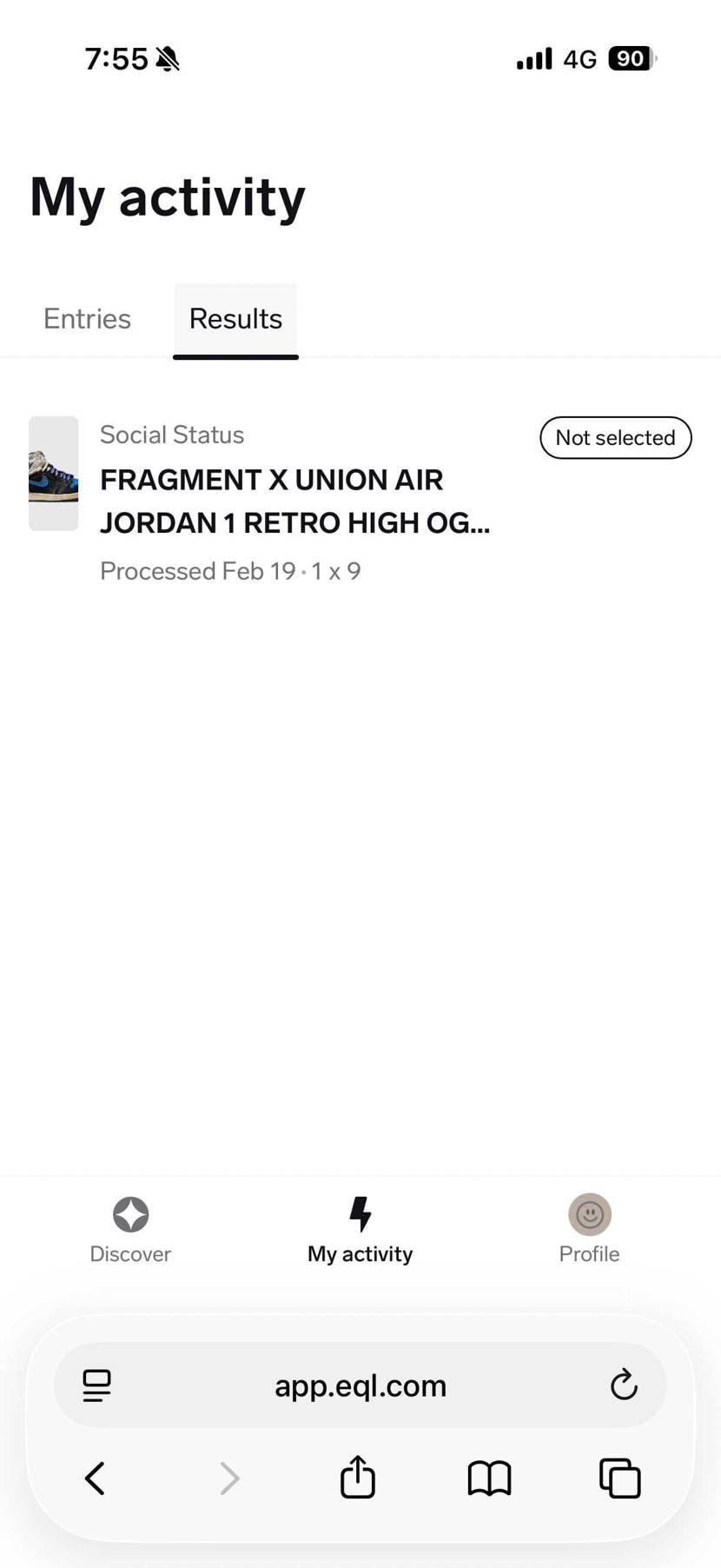Switch to the Entries tab

[x=87, y=319]
